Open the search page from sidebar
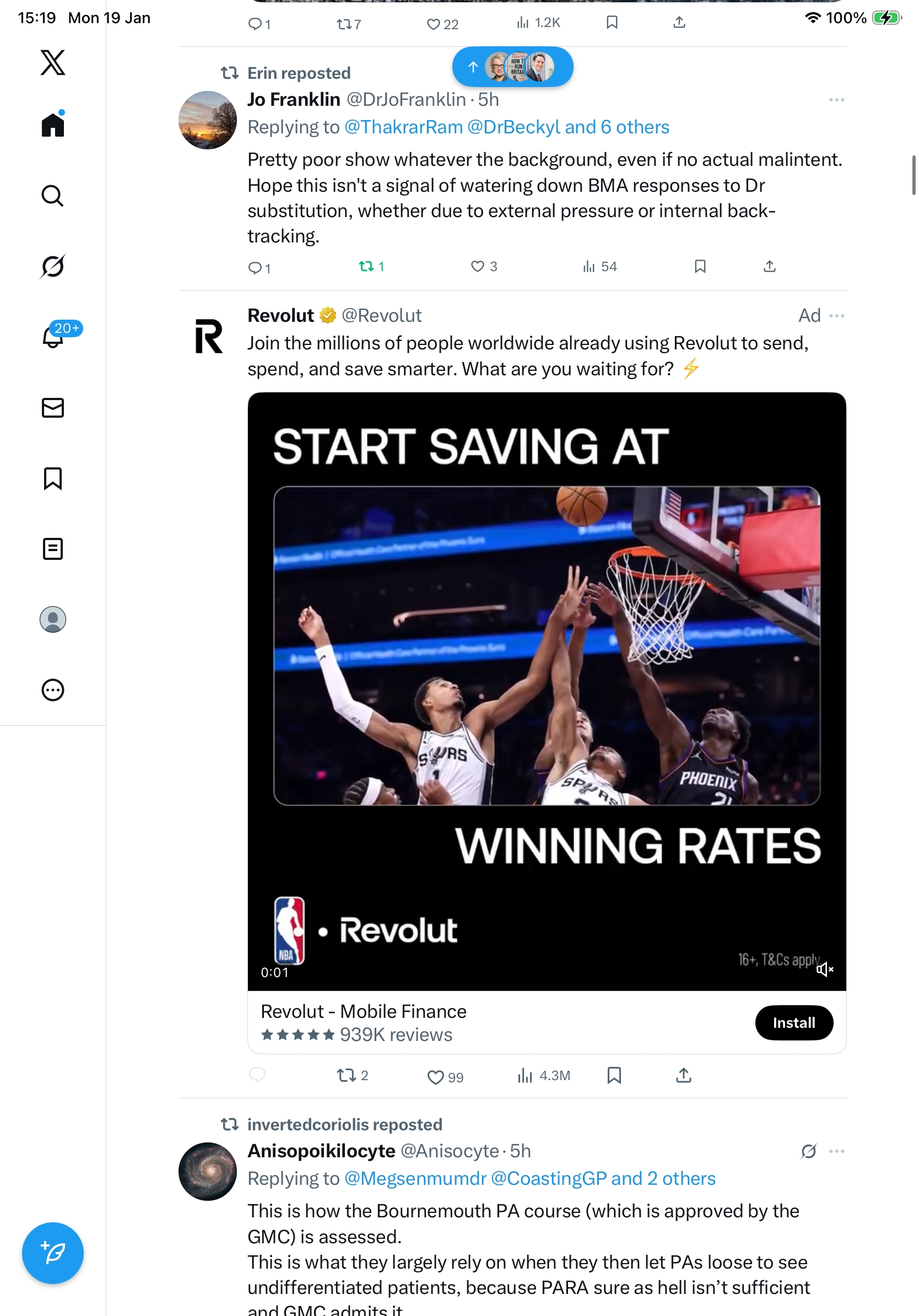 pos(53,196)
